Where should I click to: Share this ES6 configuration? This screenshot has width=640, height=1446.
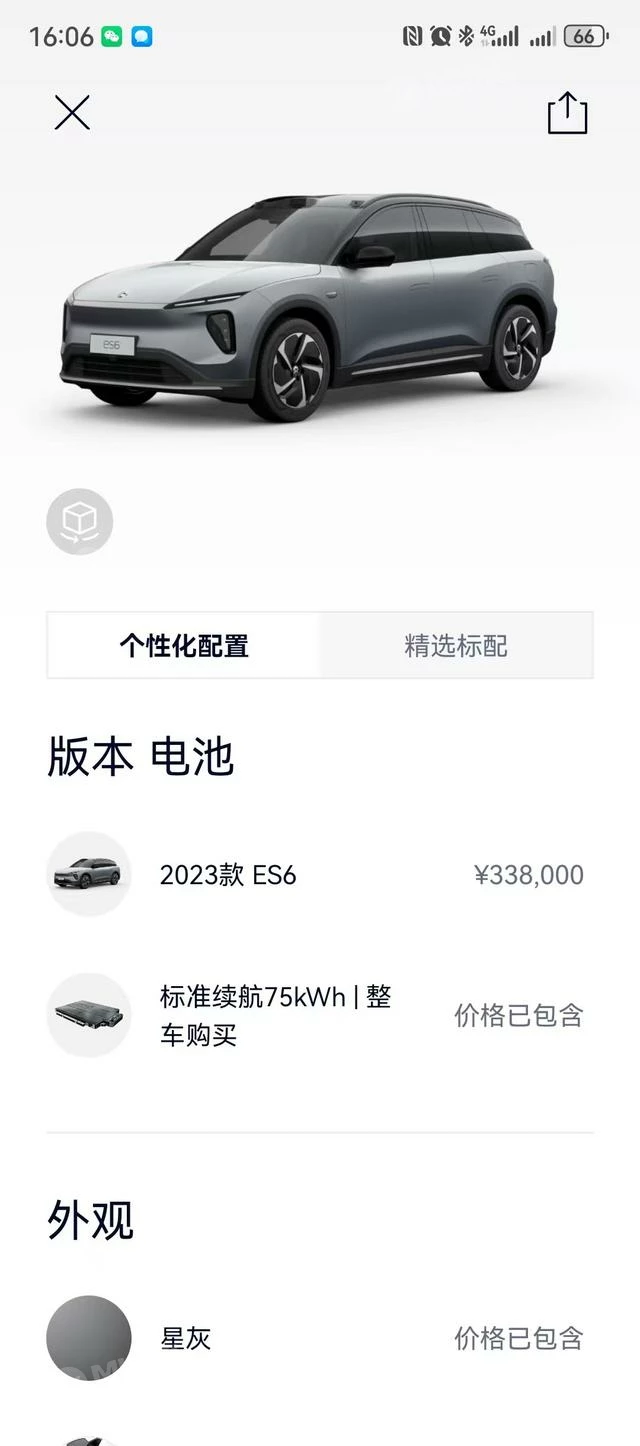[567, 112]
